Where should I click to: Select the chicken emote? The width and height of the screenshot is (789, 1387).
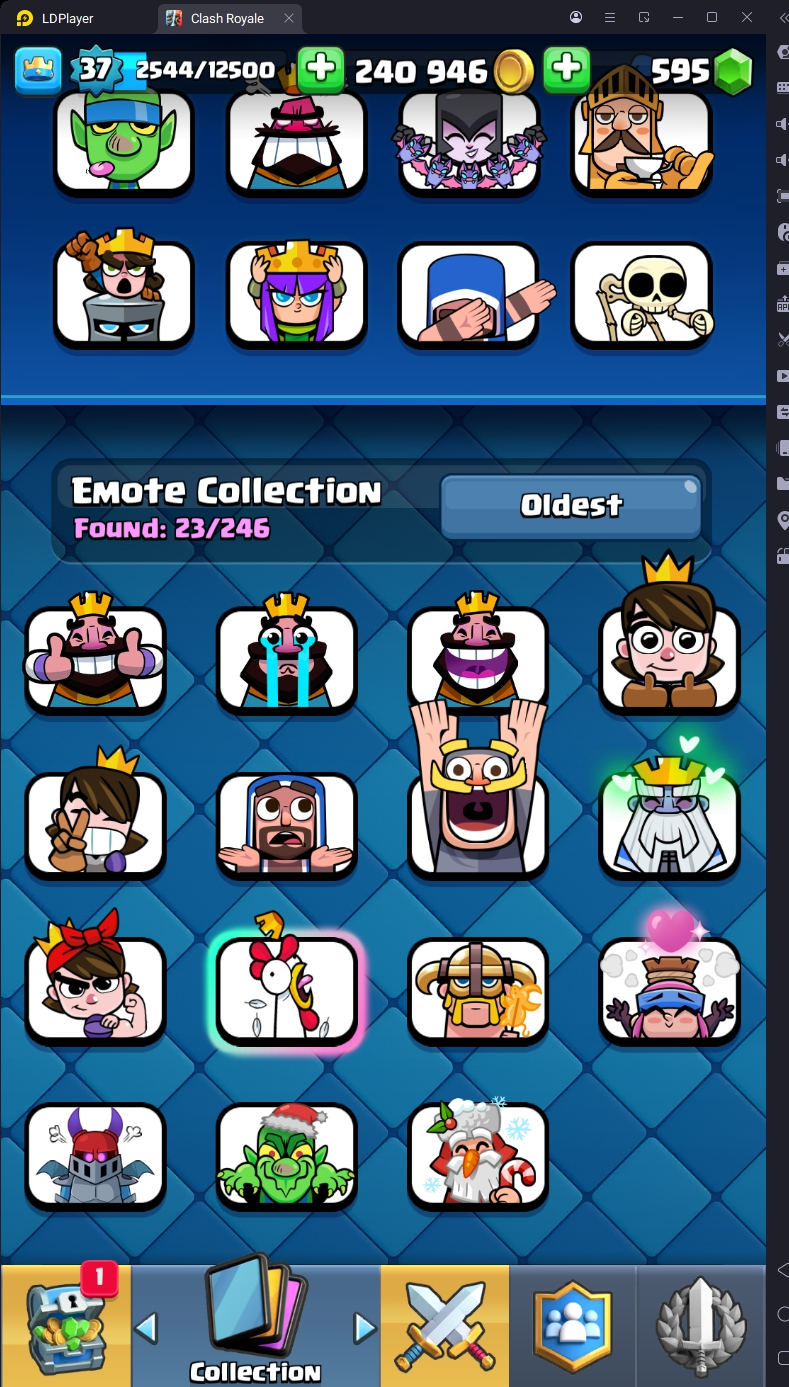point(287,990)
